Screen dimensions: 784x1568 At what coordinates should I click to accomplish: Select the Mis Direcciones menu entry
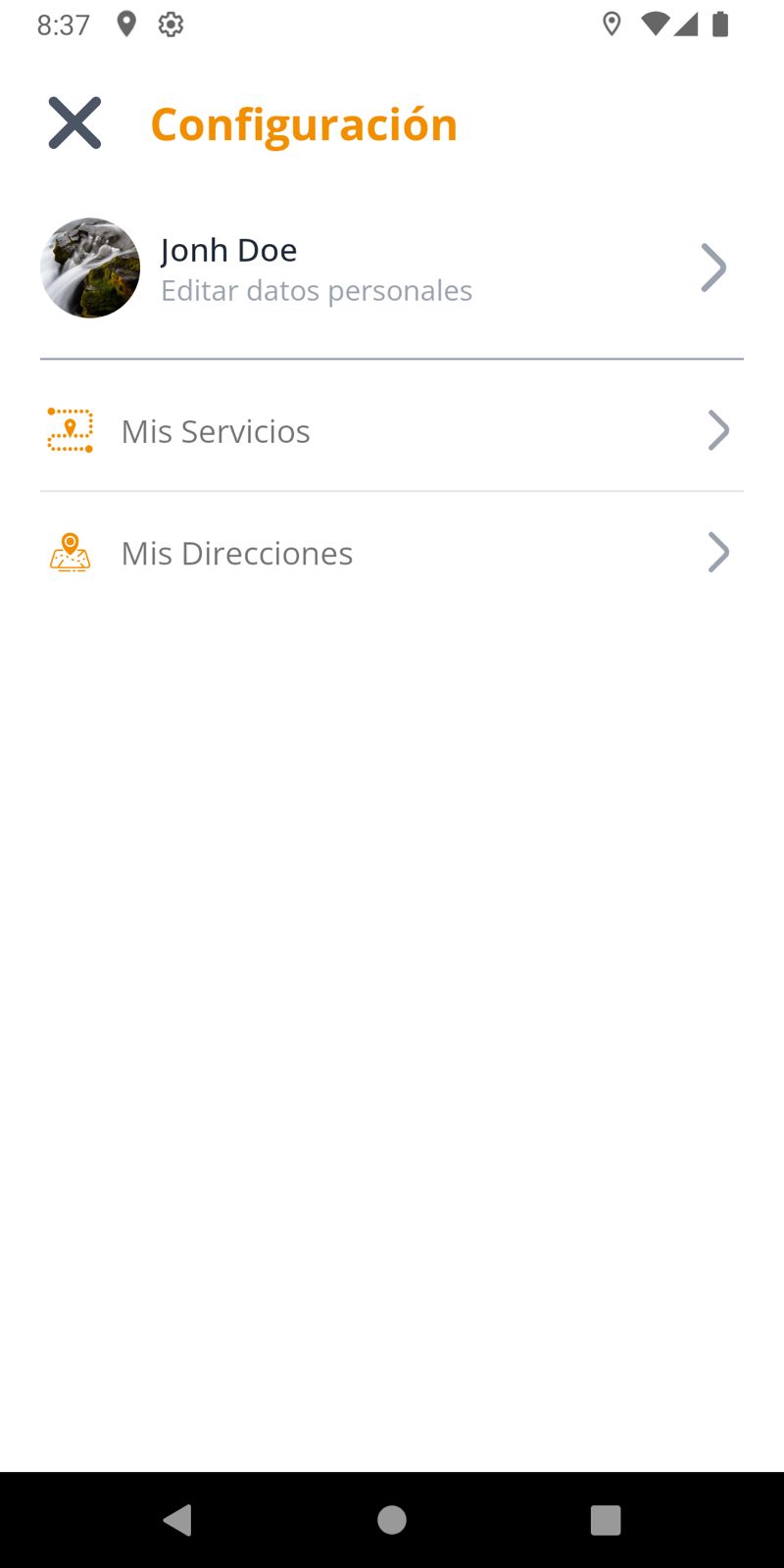[236, 553]
